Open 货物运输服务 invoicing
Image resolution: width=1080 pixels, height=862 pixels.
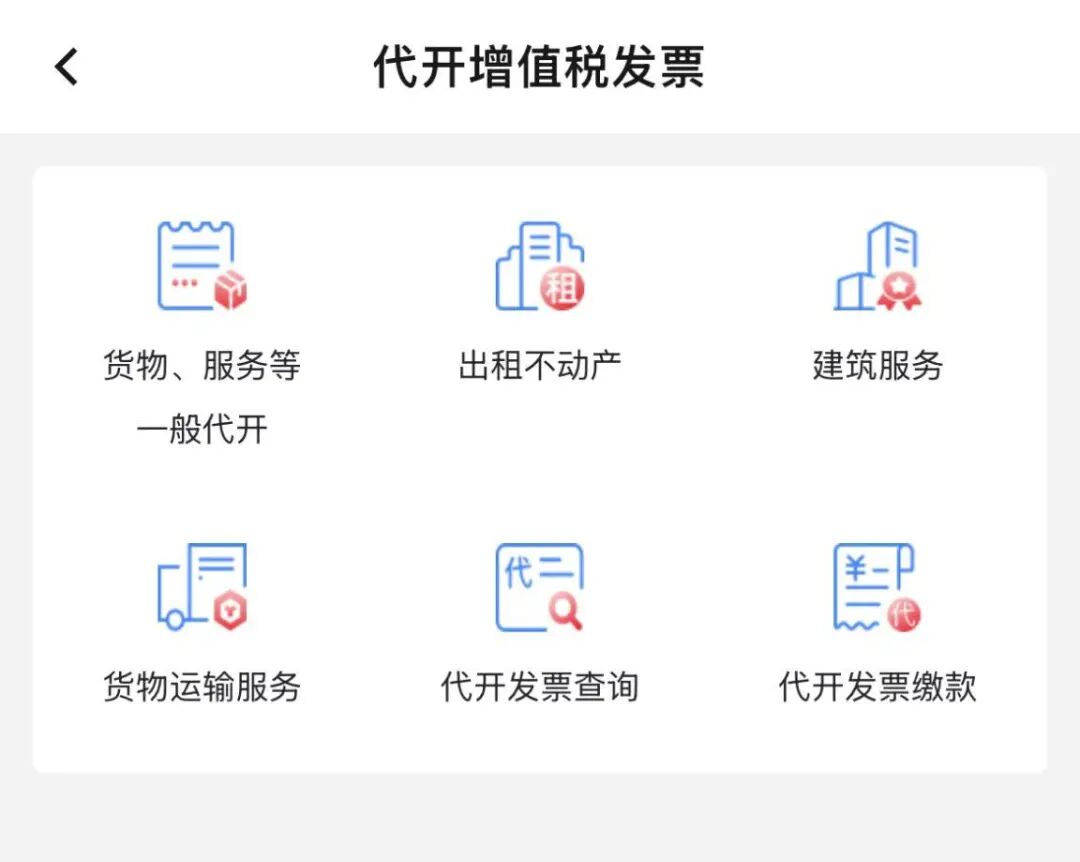[x=202, y=588]
